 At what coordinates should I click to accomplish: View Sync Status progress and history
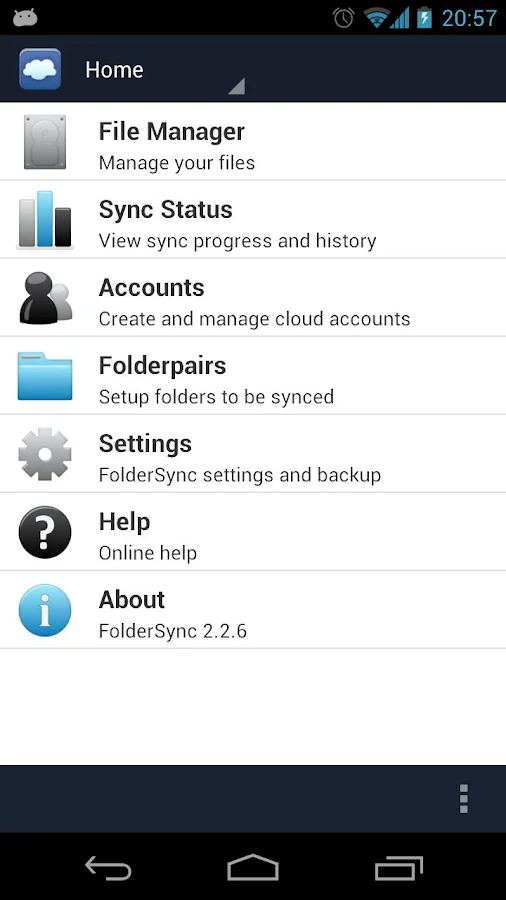[253, 219]
